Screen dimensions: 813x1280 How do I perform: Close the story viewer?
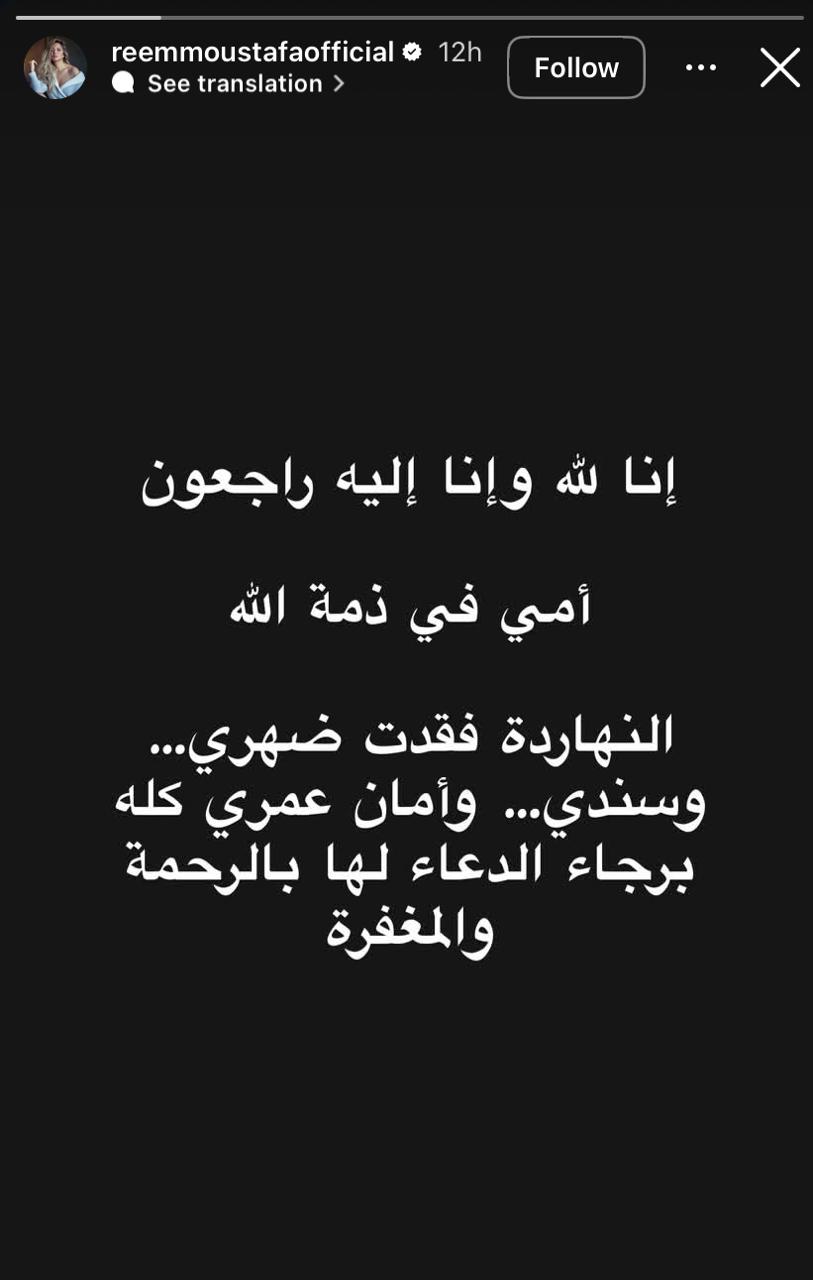(780, 68)
